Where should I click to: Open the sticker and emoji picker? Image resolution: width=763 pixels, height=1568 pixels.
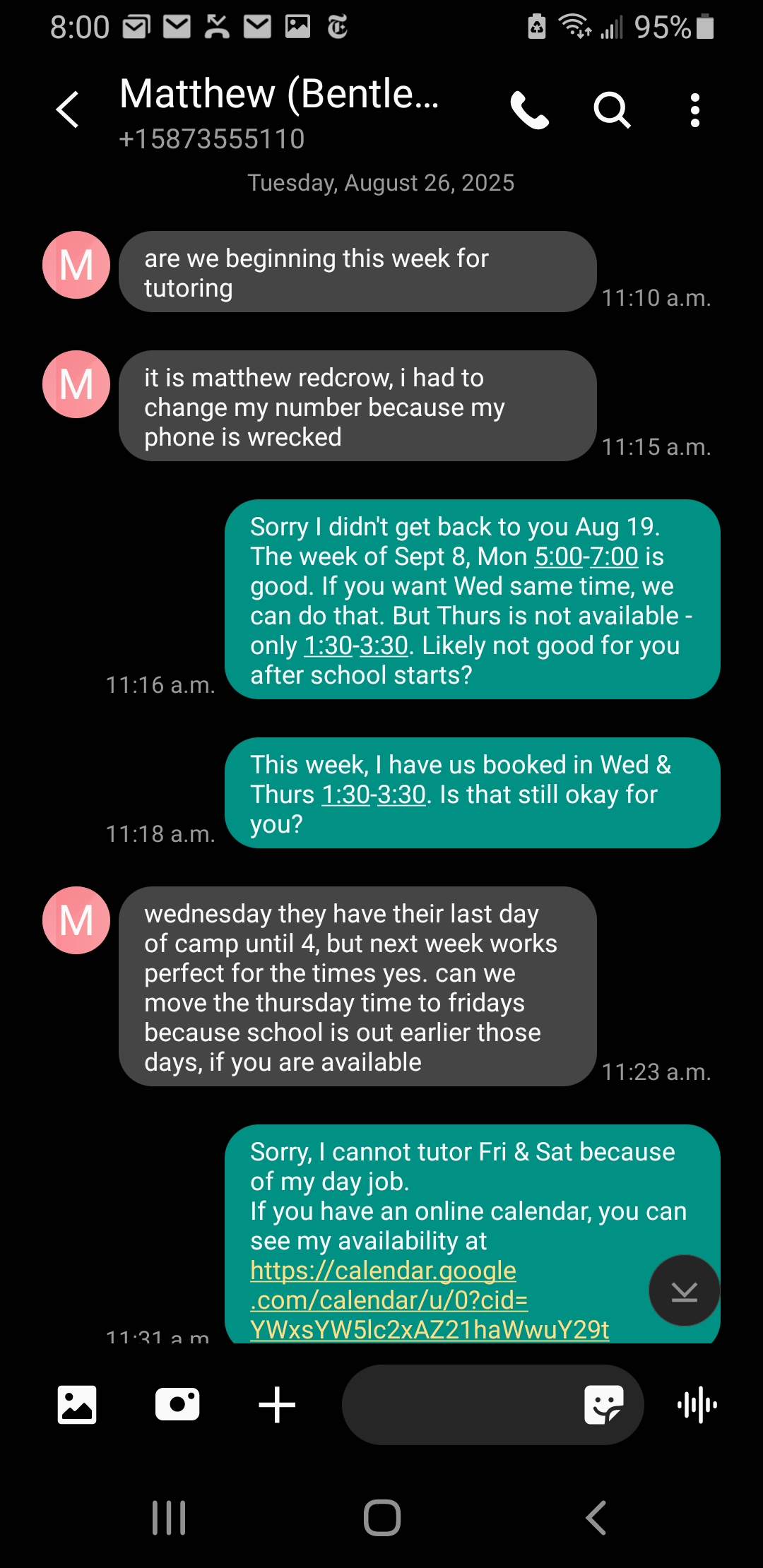pos(604,1405)
